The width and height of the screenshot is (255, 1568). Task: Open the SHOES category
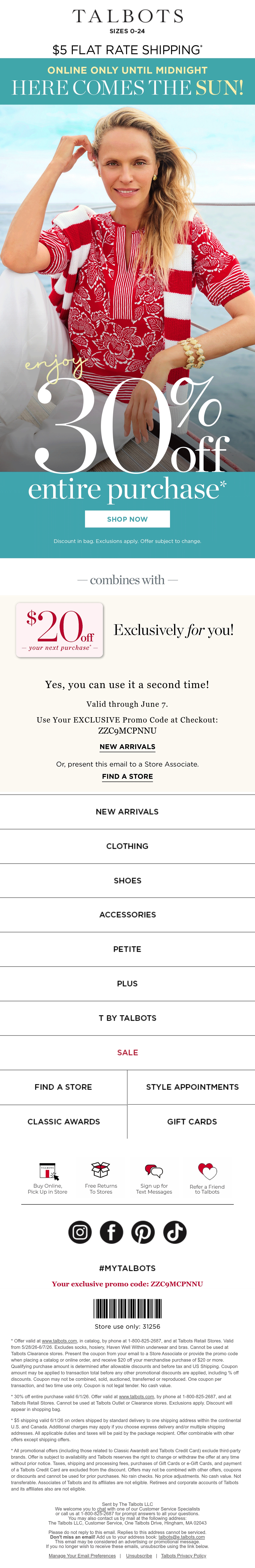(x=127, y=881)
